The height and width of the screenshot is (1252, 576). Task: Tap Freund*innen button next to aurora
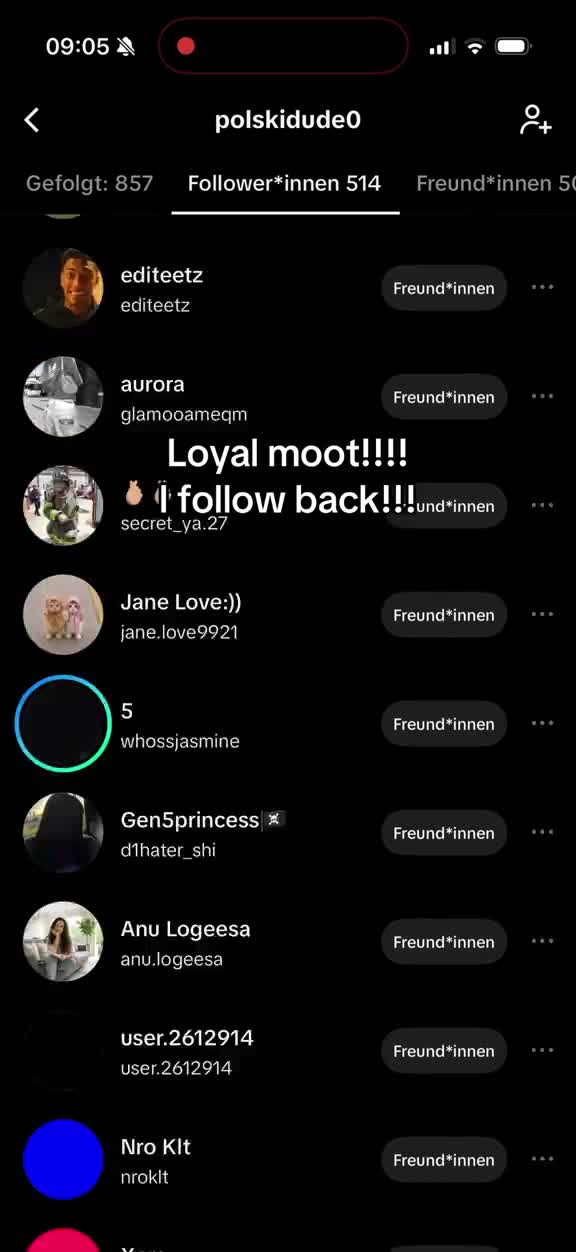(443, 397)
